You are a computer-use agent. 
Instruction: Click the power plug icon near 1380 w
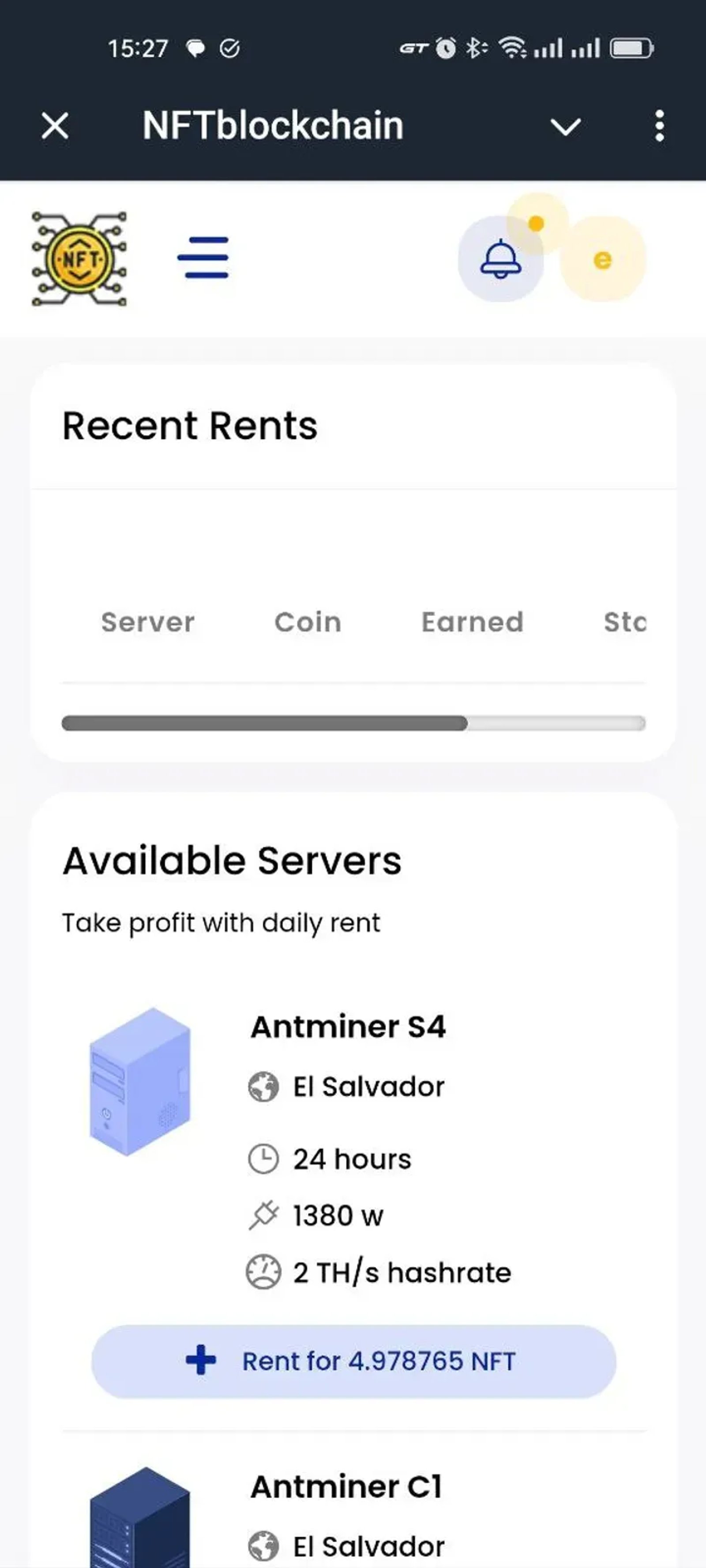(x=264, y=1214)
